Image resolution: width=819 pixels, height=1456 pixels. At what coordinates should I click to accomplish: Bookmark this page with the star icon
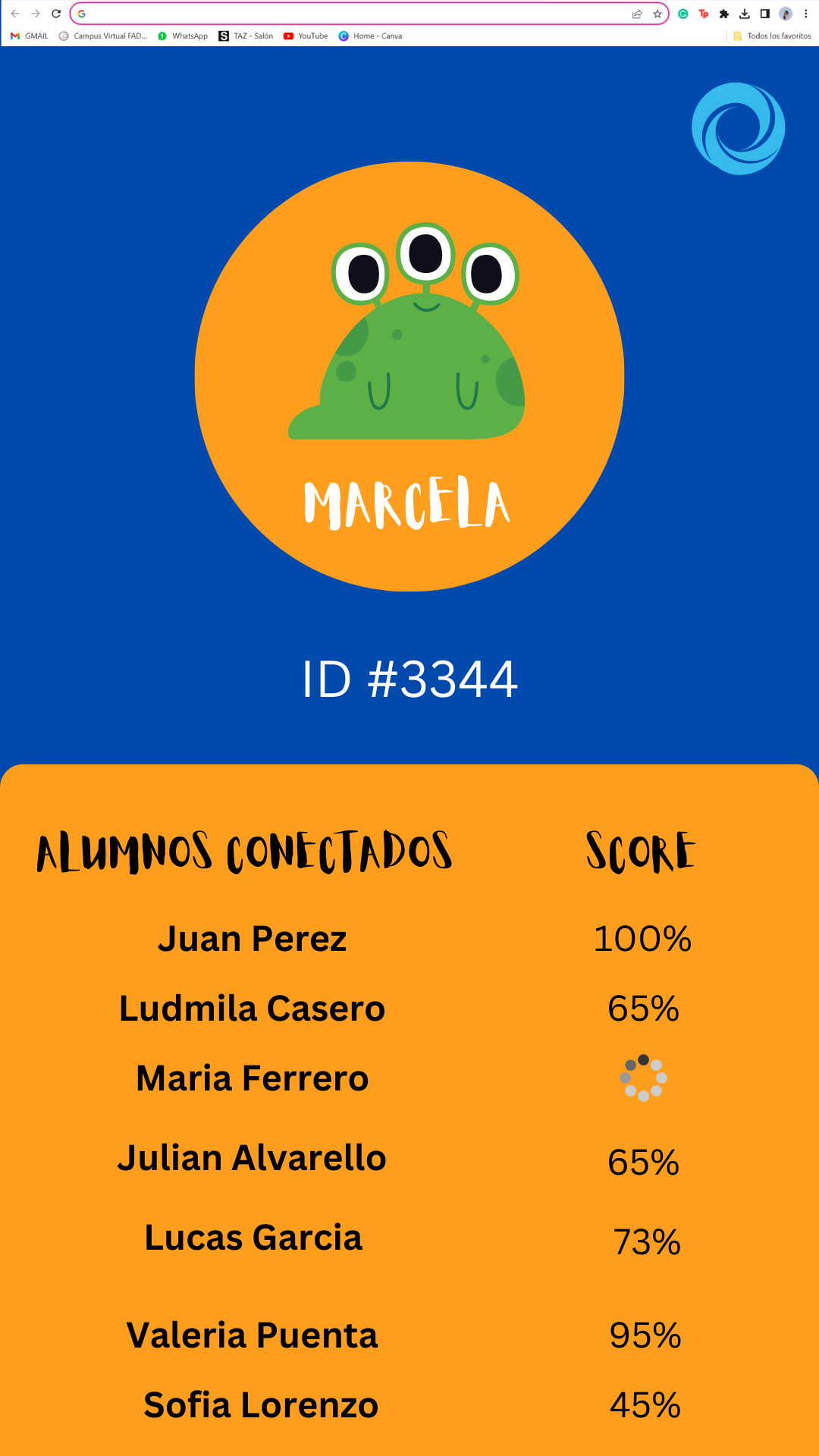click(x=657, y=14)
